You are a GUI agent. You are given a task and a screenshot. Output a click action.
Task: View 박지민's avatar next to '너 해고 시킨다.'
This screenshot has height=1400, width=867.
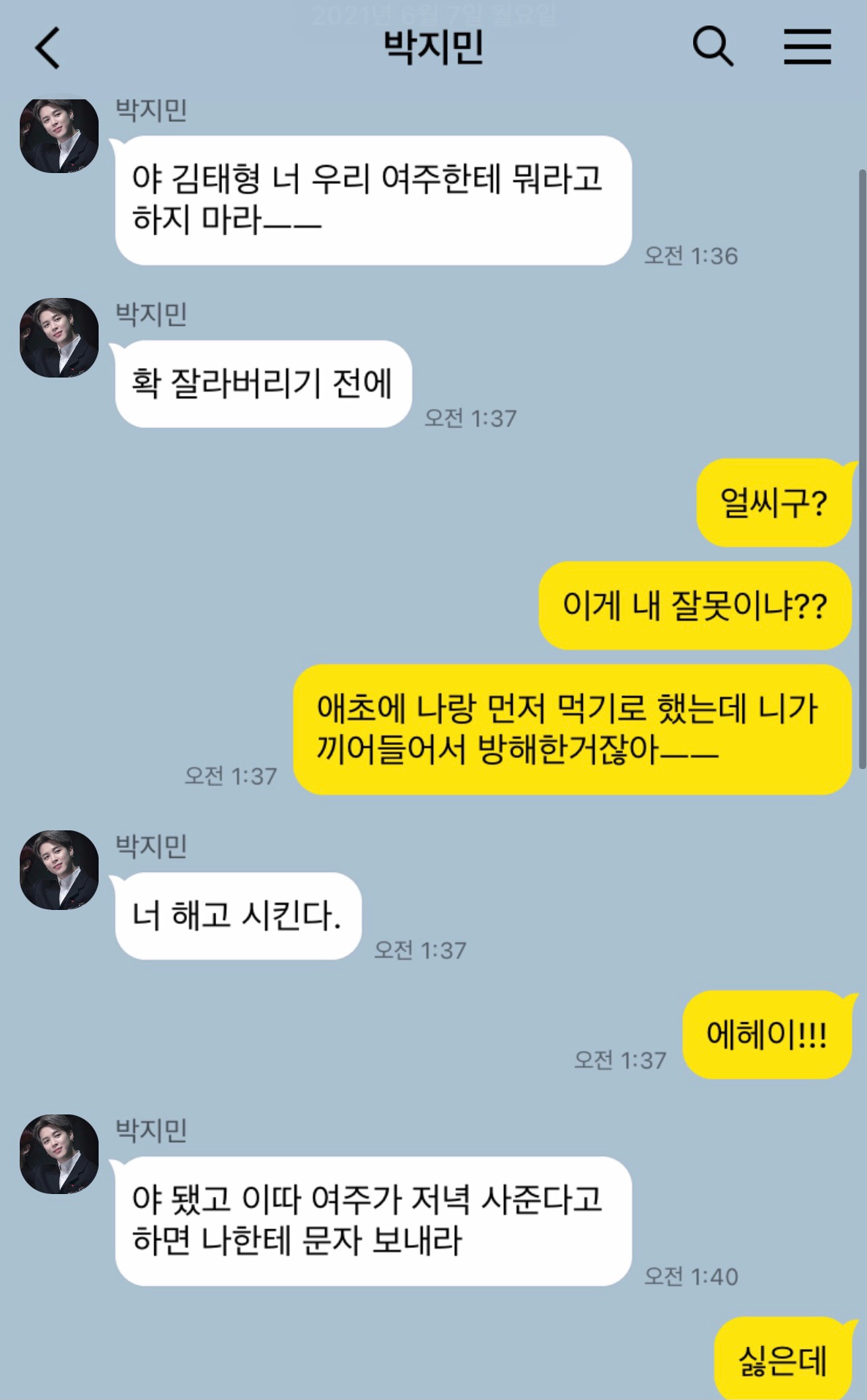[59, 869]
